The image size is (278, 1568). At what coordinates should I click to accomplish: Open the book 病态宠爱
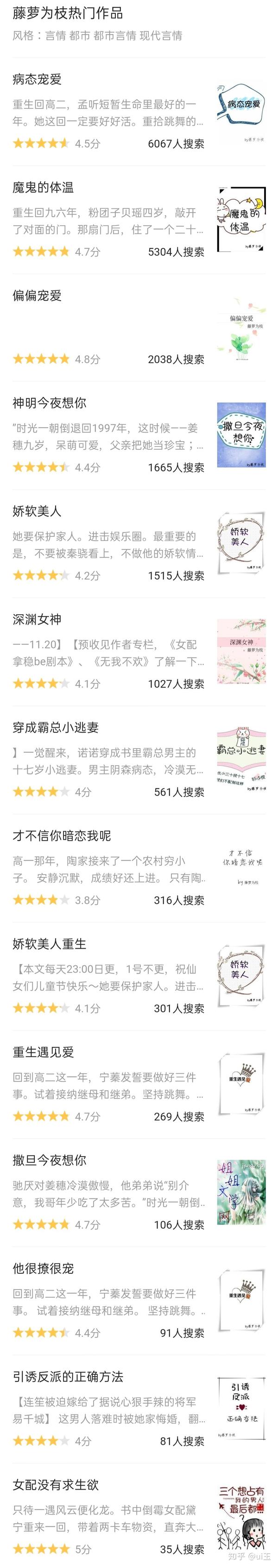(139, 111)
